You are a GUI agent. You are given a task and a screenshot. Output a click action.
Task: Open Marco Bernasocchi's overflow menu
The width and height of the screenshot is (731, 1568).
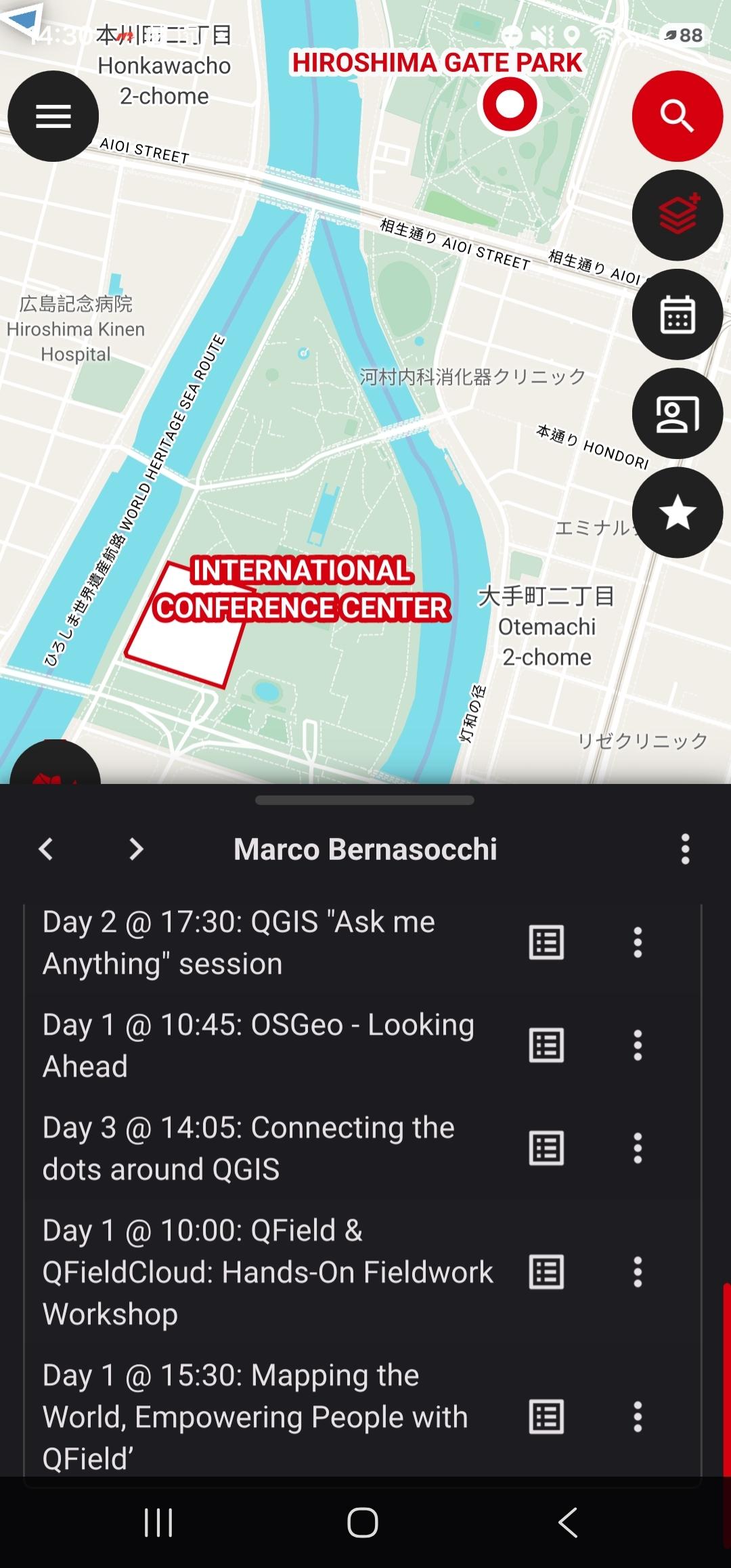[685, 849]
